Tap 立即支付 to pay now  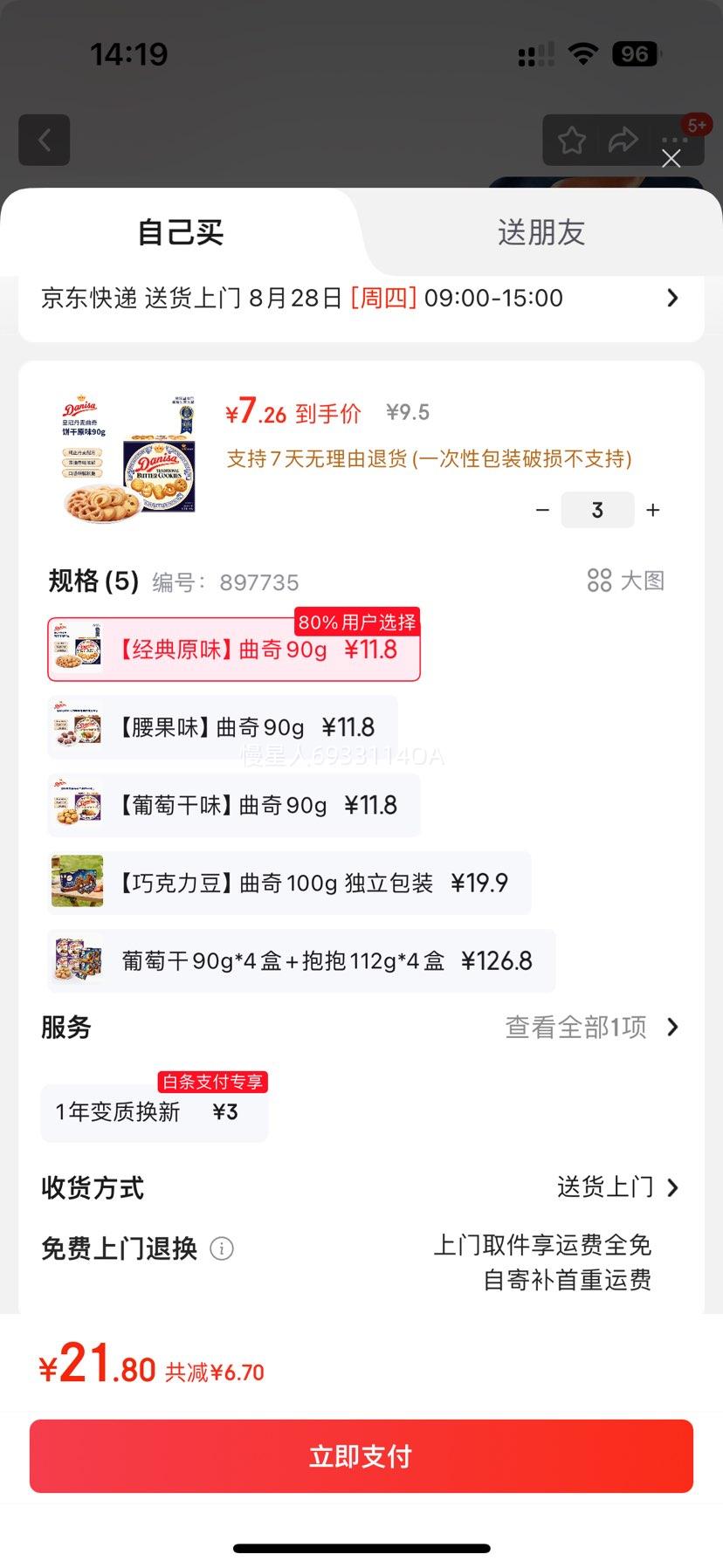coord(361,1455)
